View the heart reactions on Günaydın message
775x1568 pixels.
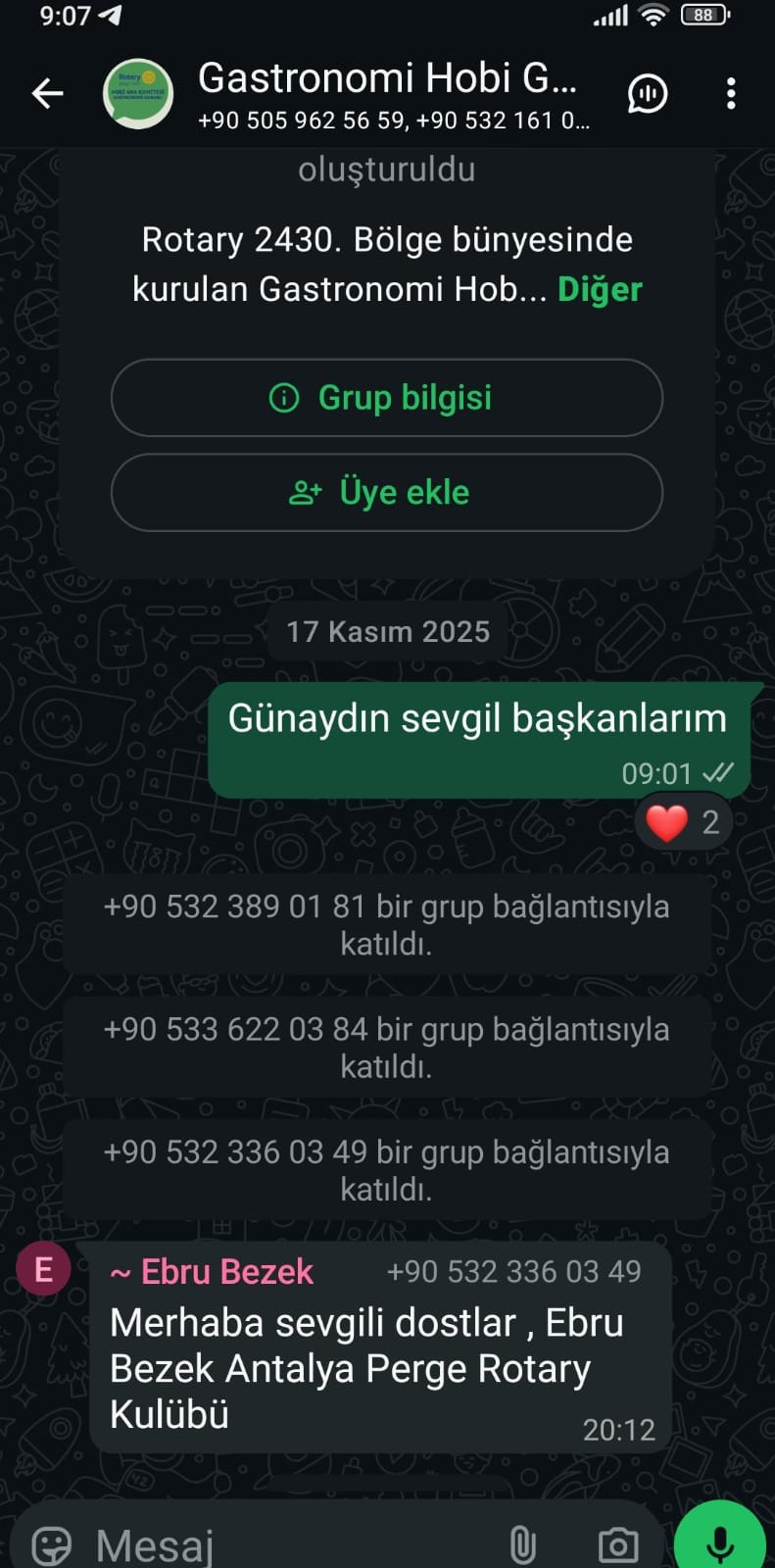coord(683,822)
